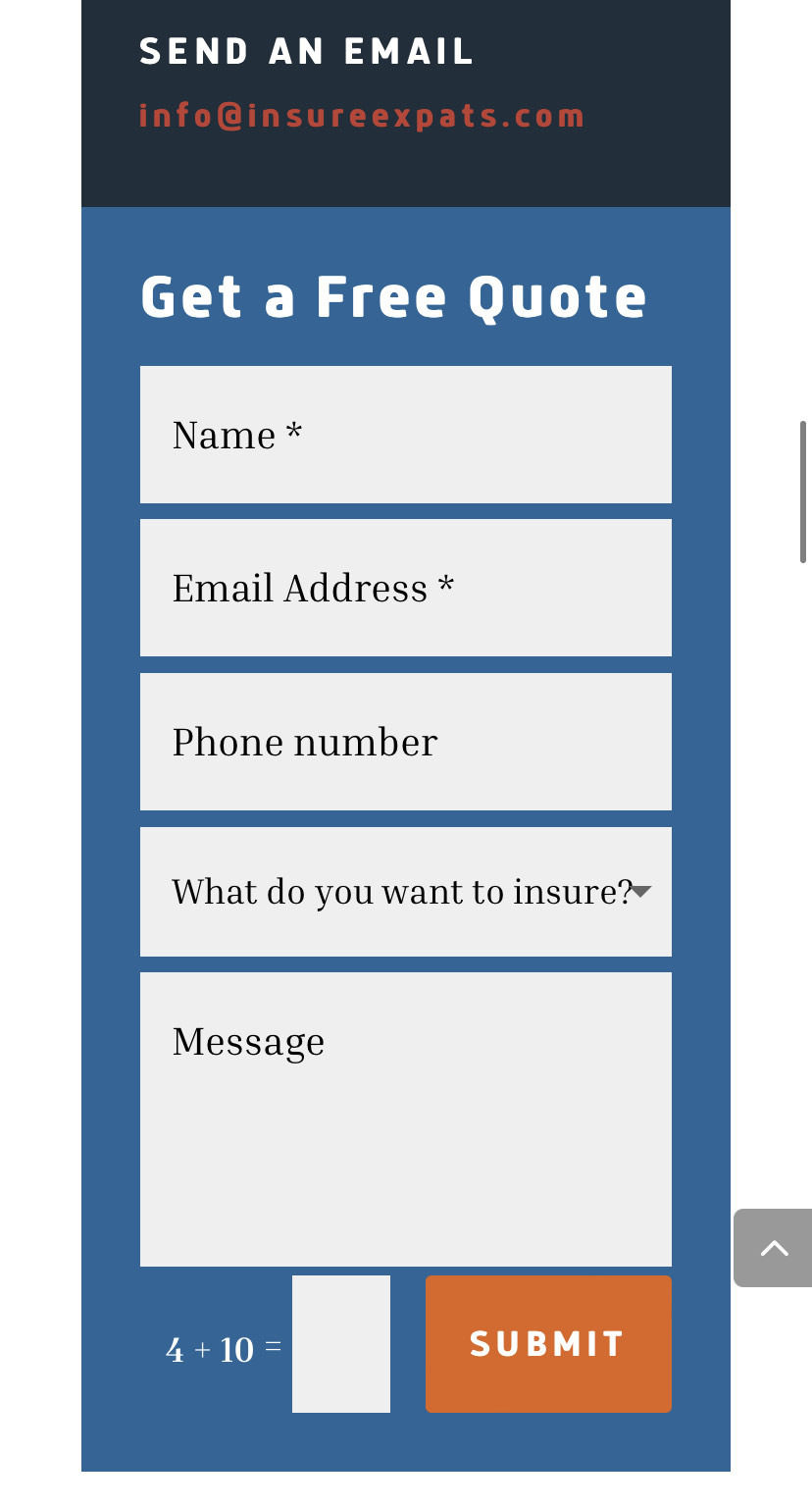Focus the captcha answer box for 4 + 10
The image size is (812, 1506).
click(341, 1344)
